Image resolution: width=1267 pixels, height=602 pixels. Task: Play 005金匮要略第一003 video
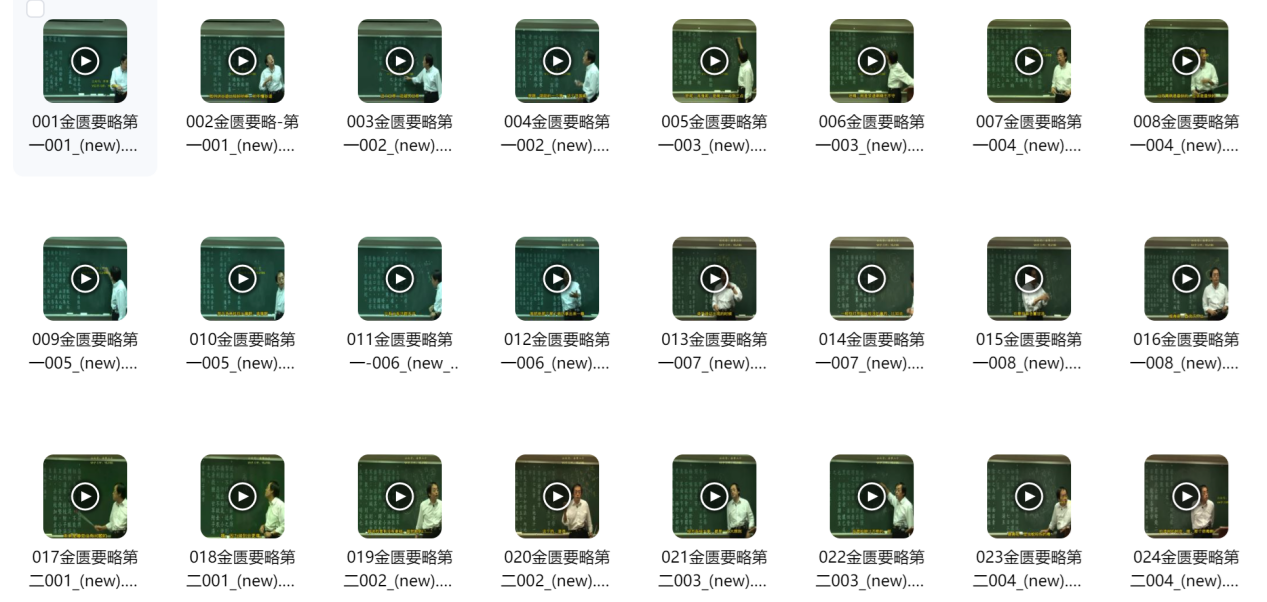point(714,61)
